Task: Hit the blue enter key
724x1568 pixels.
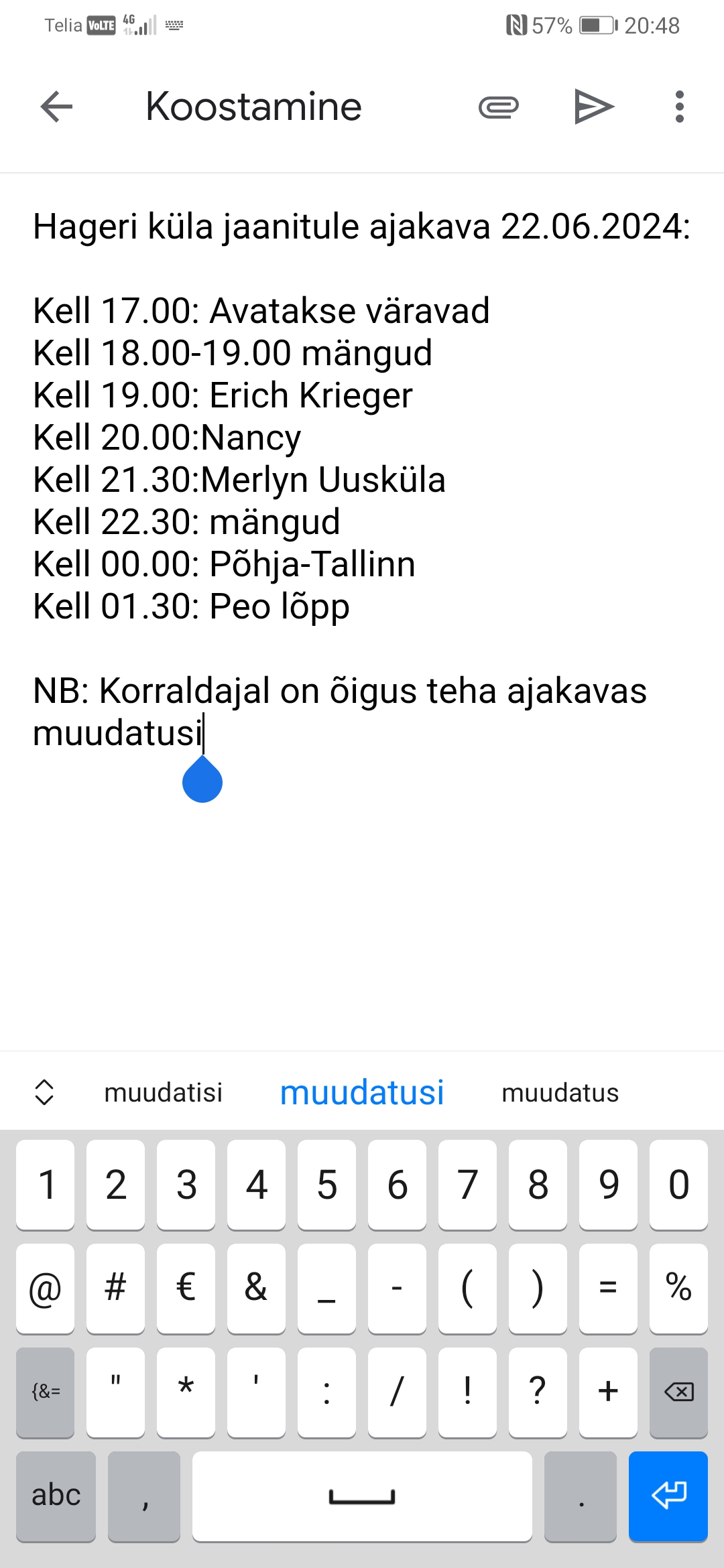Action: (668, 1496)
